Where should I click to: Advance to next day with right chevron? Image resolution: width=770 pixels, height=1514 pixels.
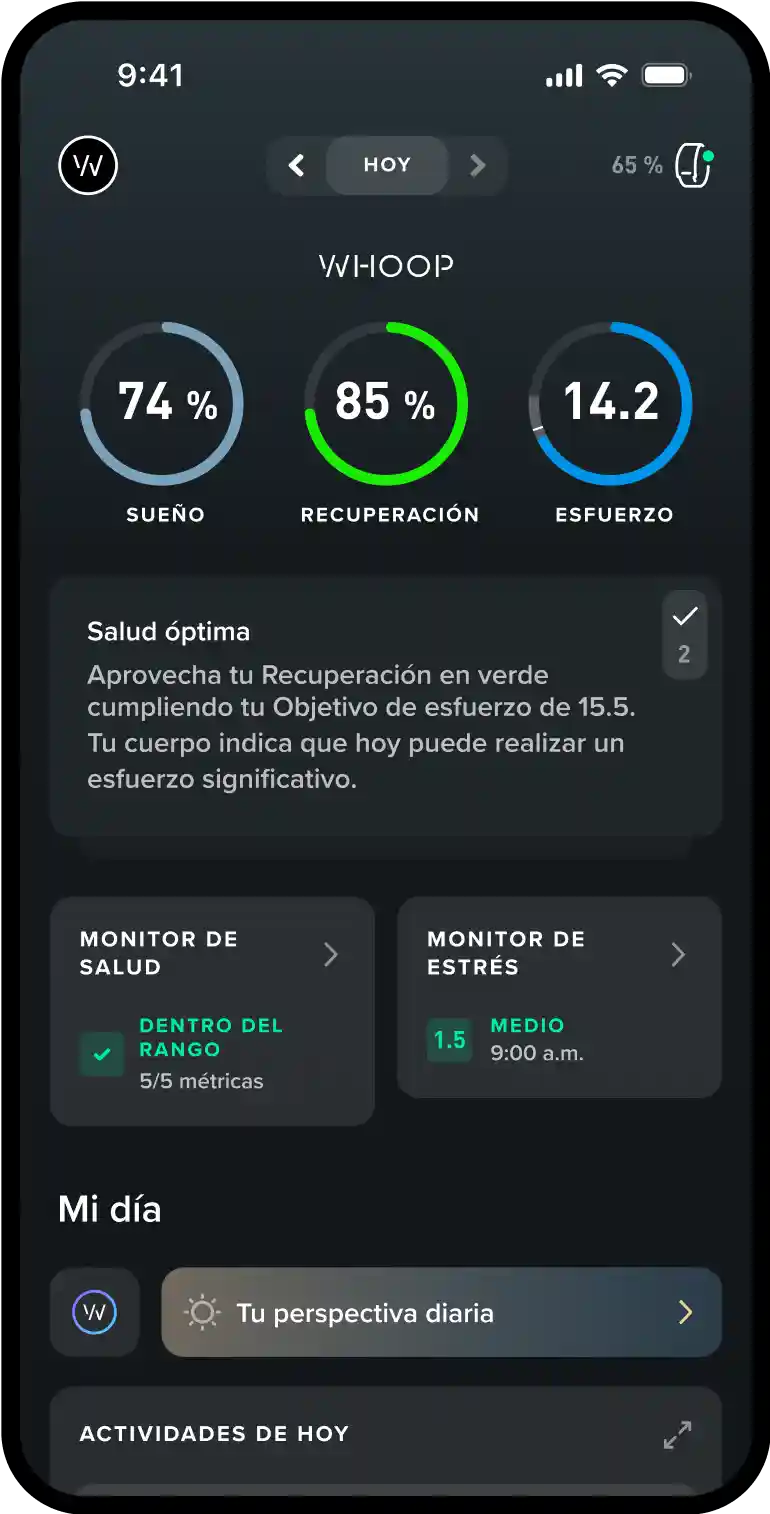pyautogui.click(x=478, y=165)
